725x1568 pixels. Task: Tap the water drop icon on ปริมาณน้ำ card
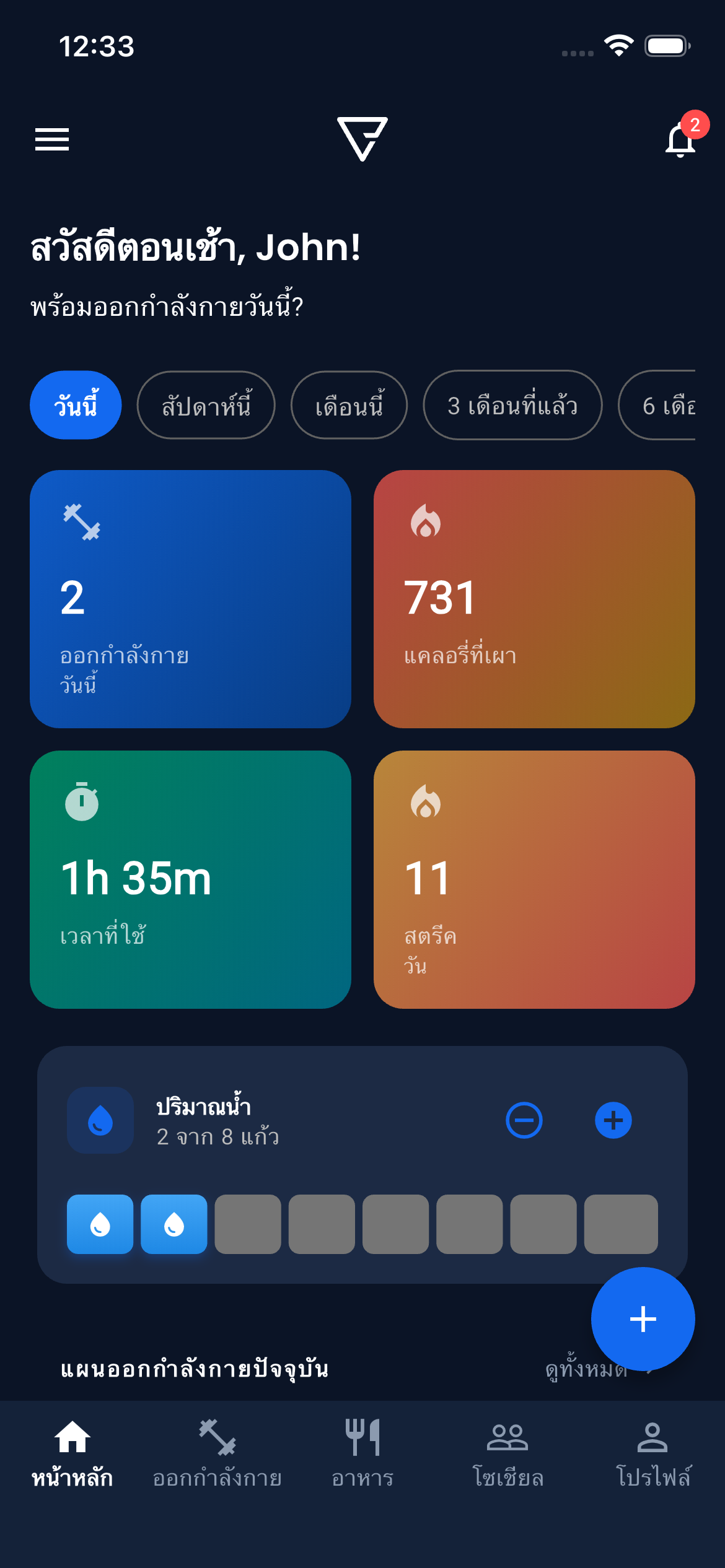100,1120
